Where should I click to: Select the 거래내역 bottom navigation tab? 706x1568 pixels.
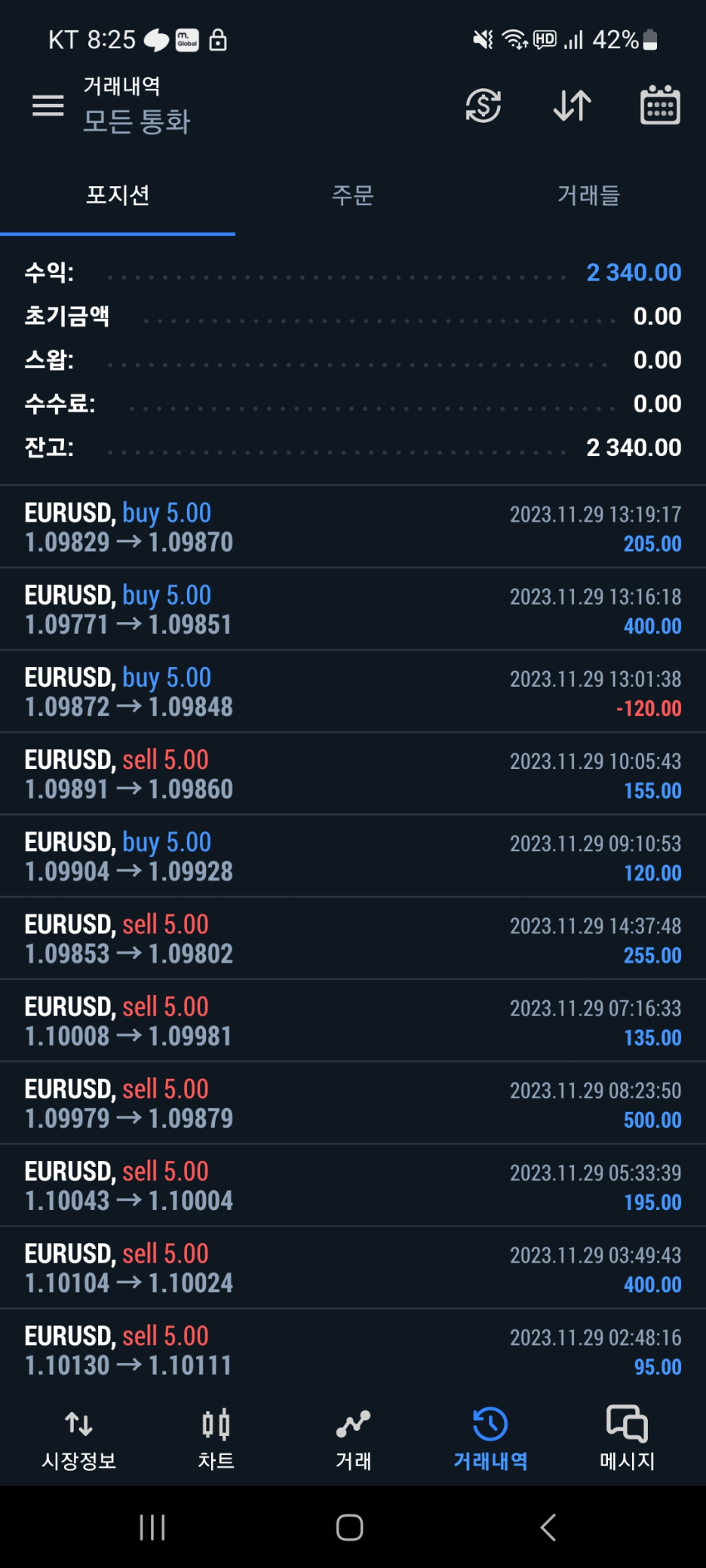pyautogui.click(x=490, y=1439)
